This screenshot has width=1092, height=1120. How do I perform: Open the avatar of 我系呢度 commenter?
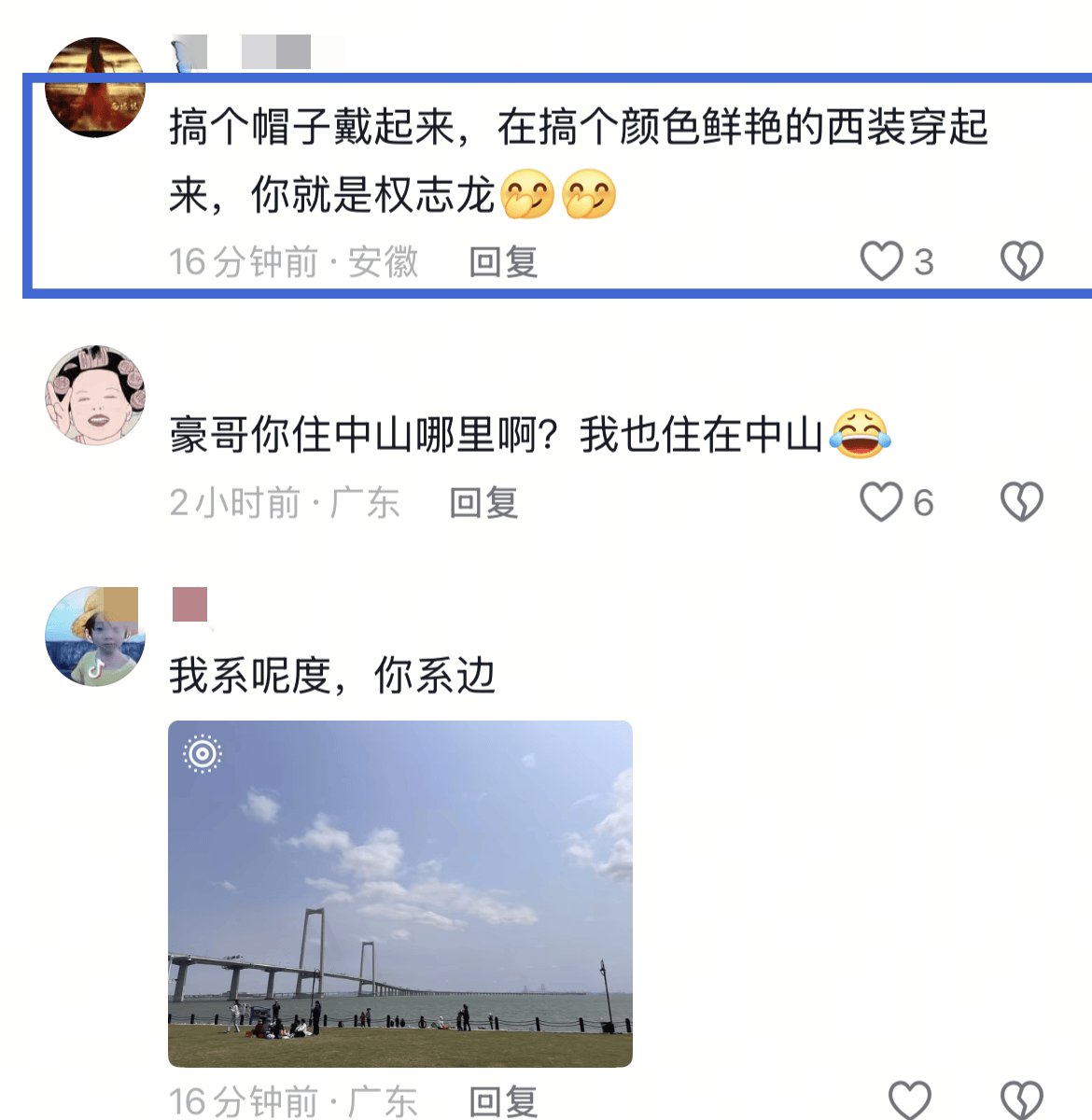click(x=95, y=637)
